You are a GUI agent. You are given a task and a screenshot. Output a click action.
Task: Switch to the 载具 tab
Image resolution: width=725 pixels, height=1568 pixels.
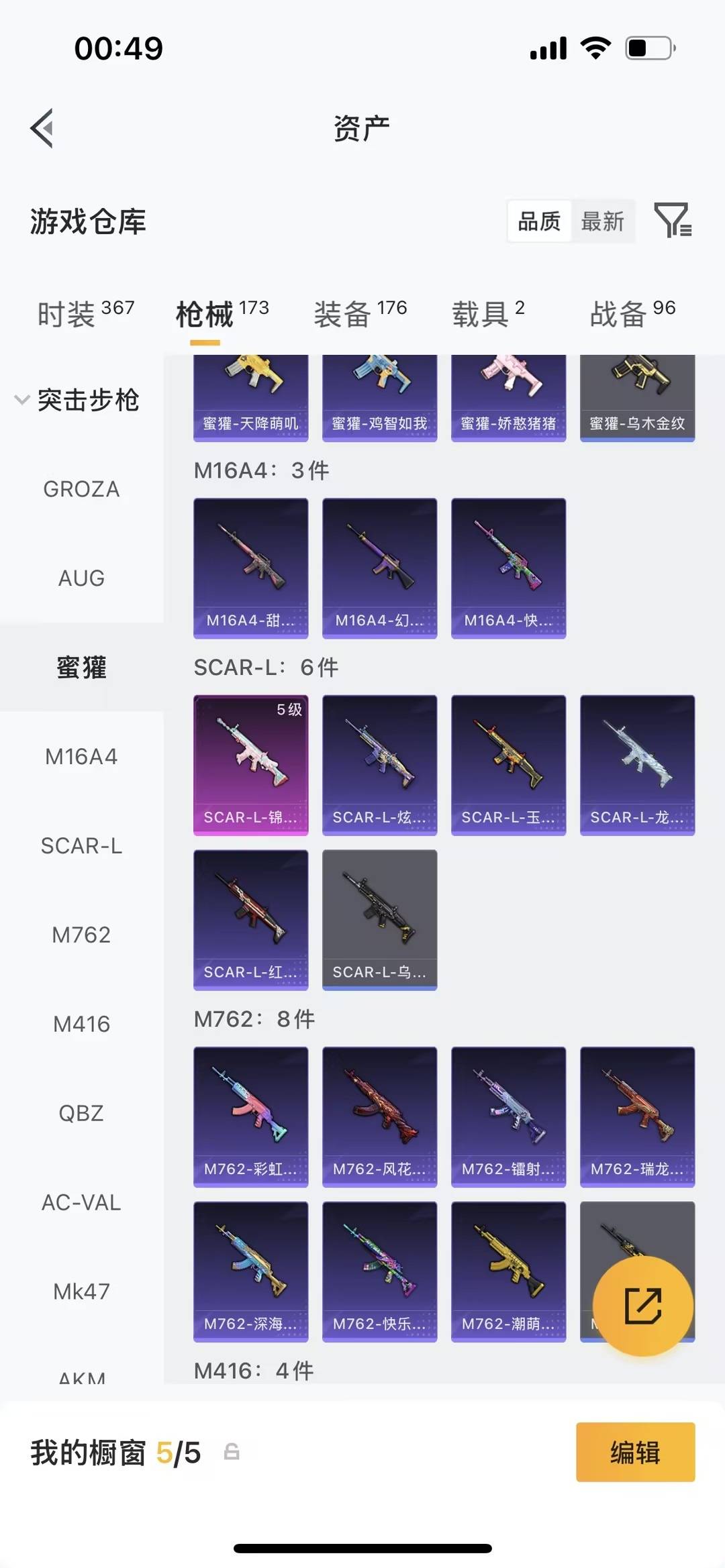[488, 313]
